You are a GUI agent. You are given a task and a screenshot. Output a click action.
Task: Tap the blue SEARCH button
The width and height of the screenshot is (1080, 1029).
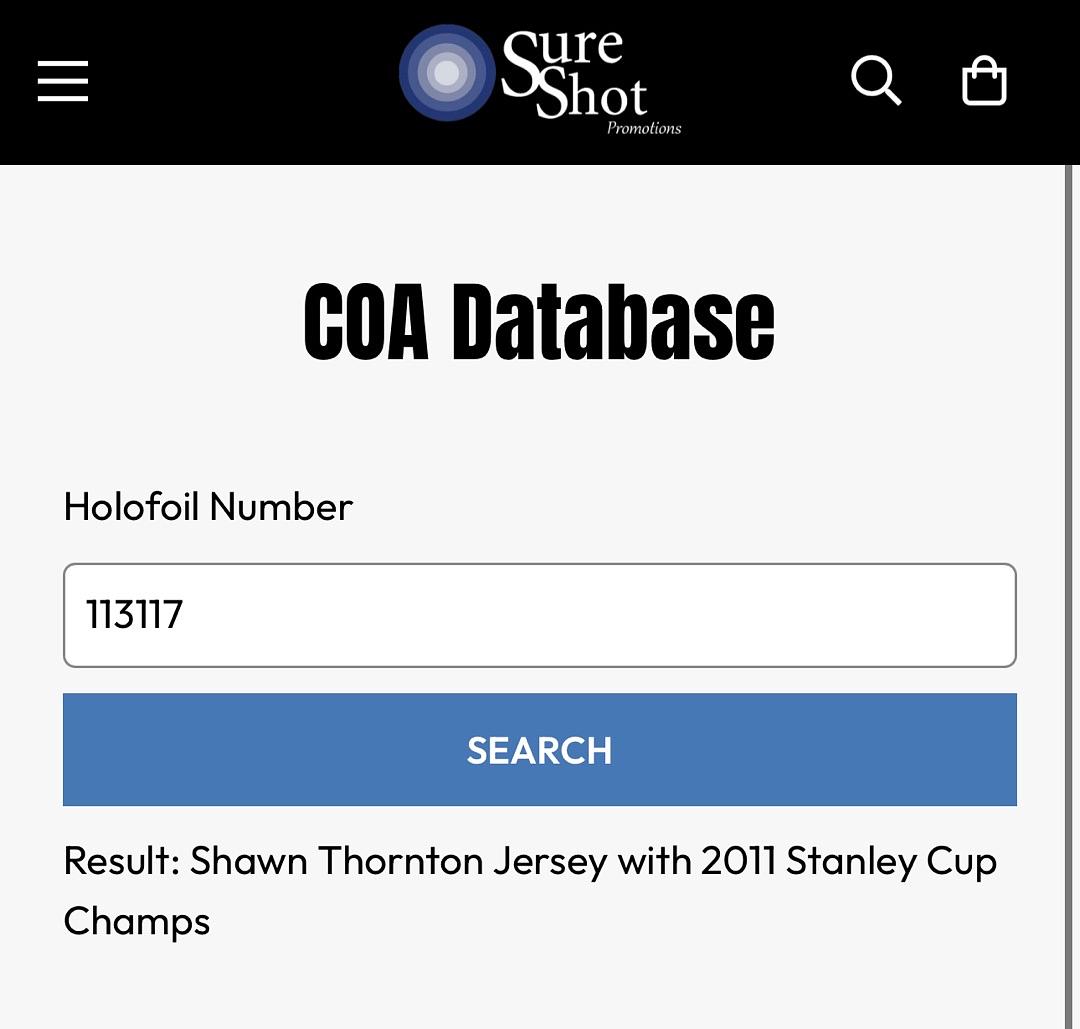click(540, 750)
